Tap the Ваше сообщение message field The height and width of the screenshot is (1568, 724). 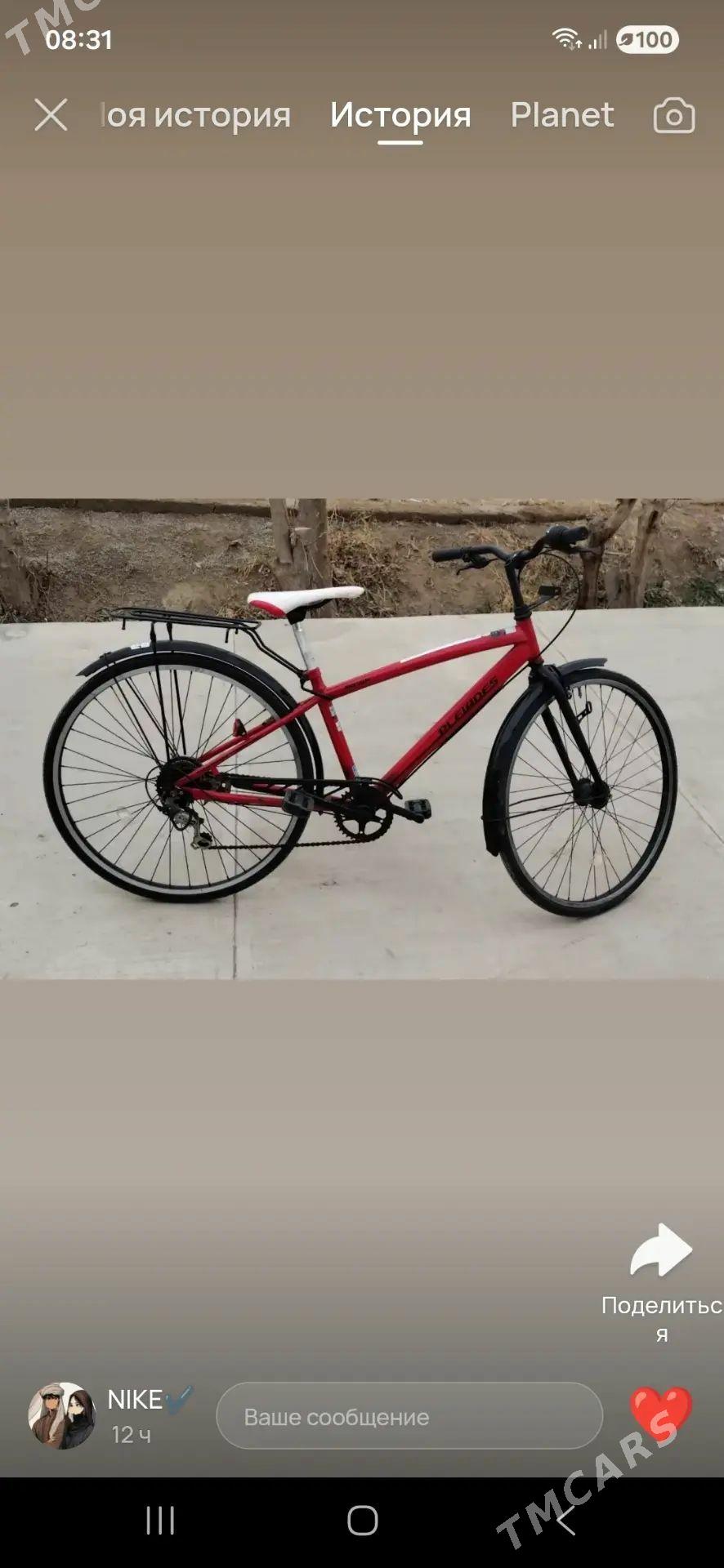point(409,1416)
